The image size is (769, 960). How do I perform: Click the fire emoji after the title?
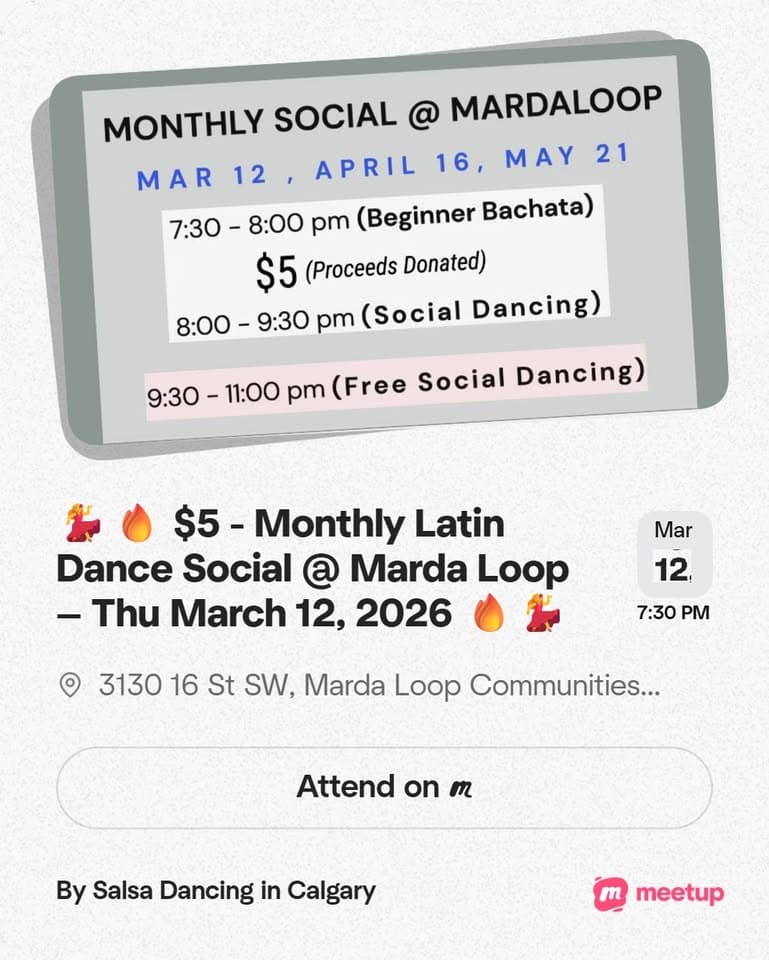[x=489, y=613]
